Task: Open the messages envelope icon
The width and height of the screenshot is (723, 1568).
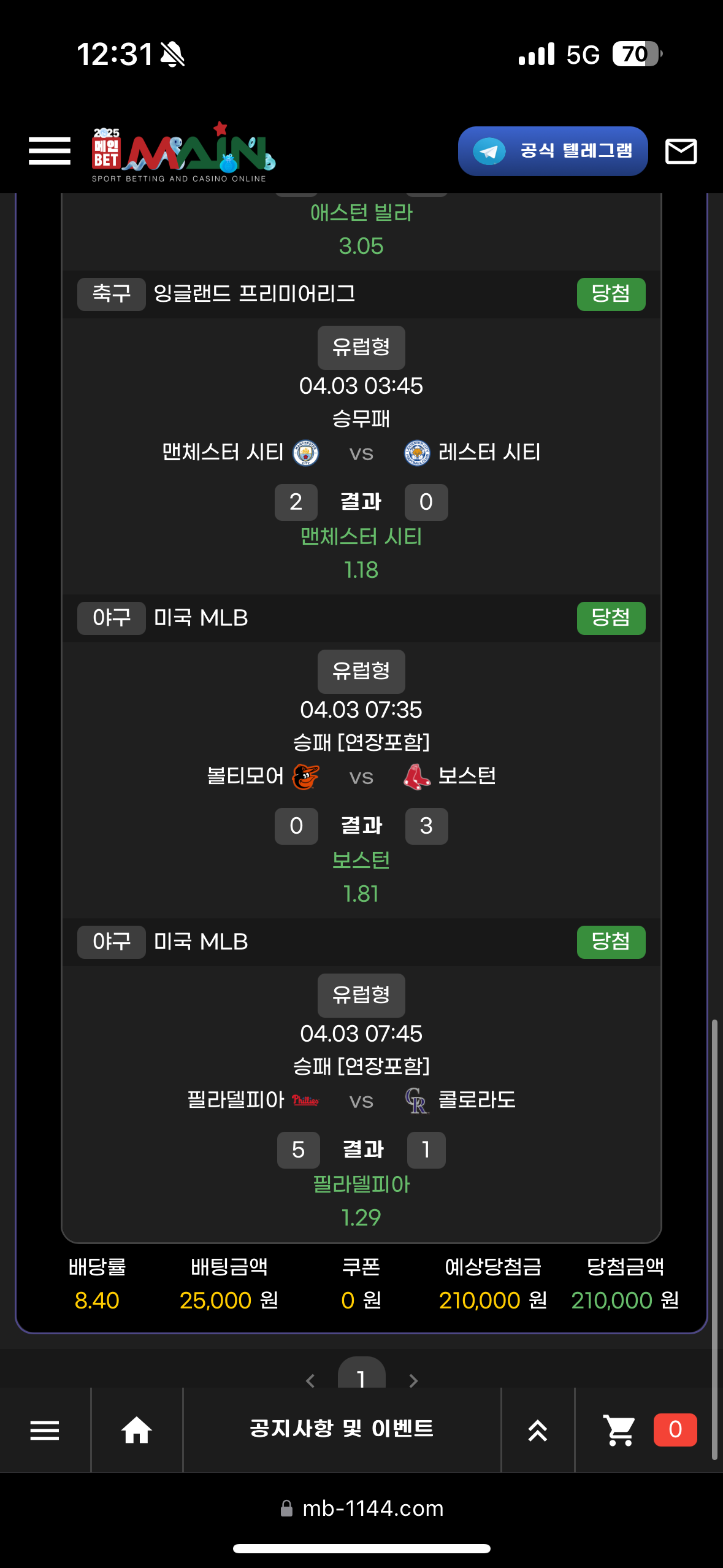Action: 681,152
